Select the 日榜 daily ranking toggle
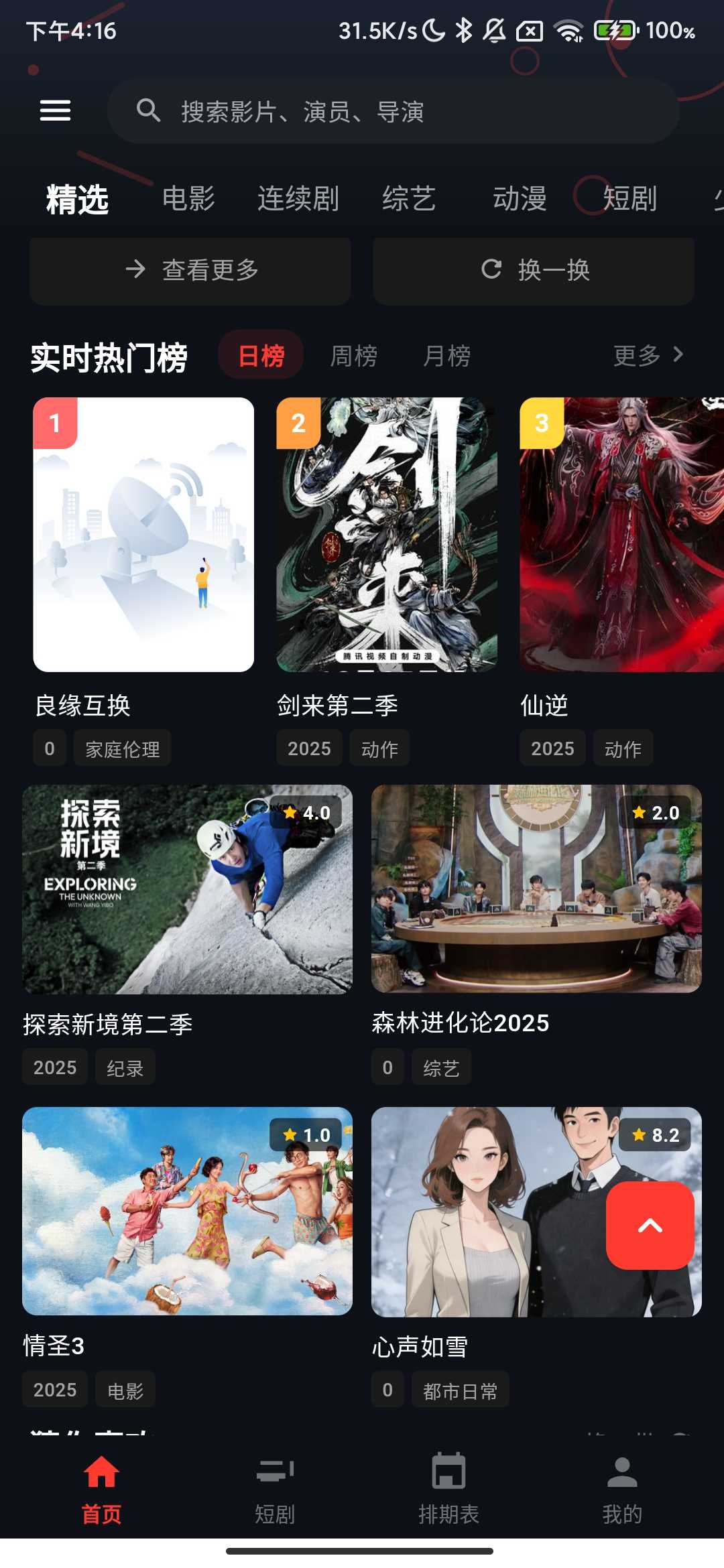 pos(260,355)
